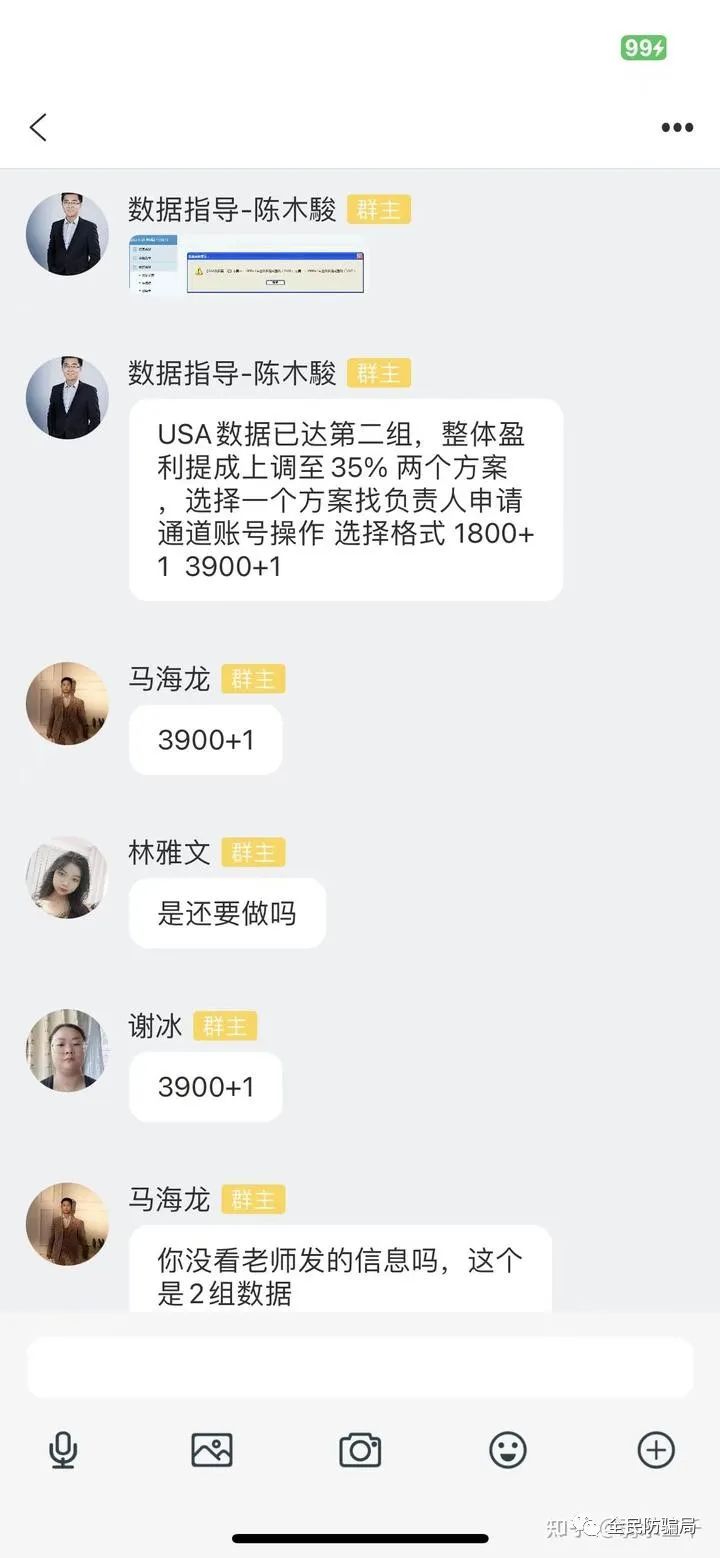Open the camera icon

pos(360,1450)
